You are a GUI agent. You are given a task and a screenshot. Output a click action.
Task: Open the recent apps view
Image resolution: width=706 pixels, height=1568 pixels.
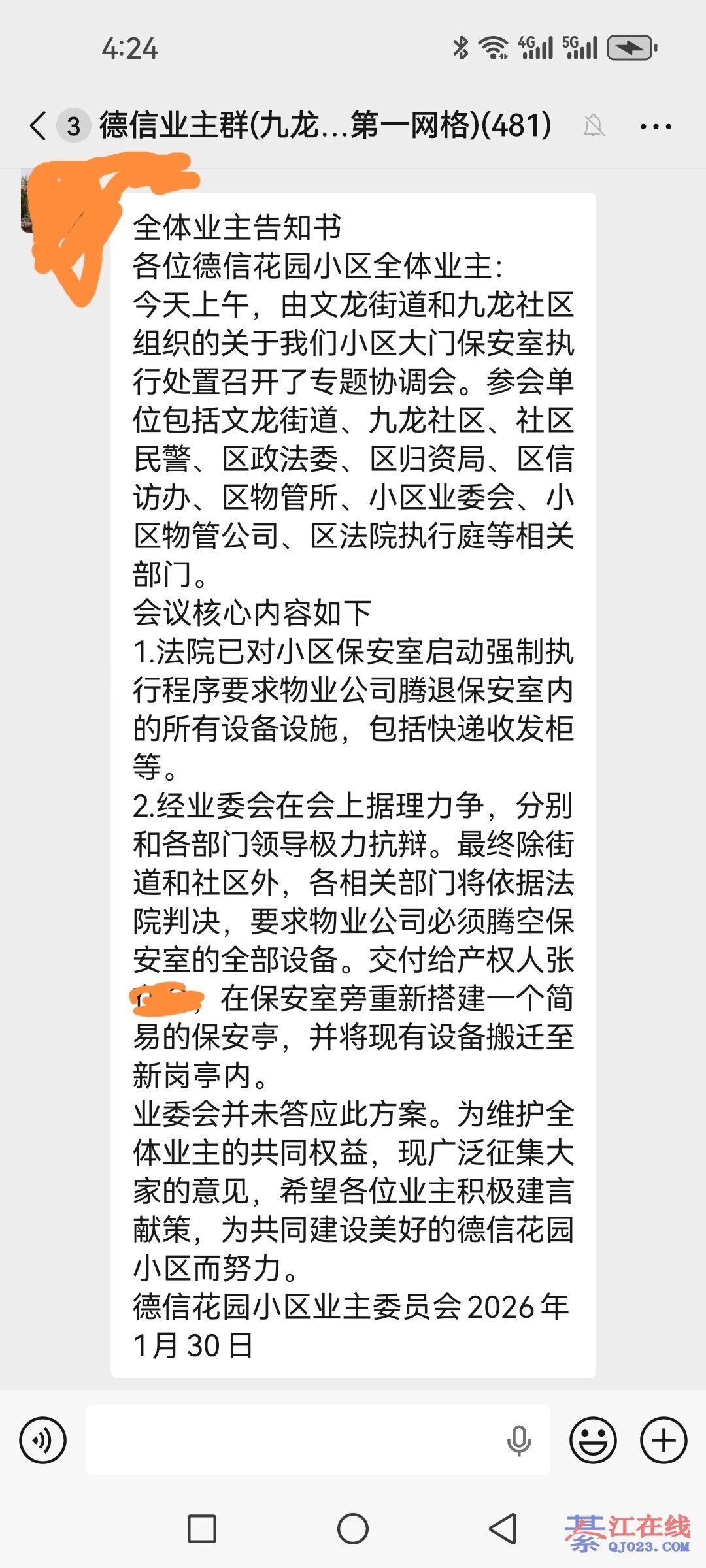coord(202,1529)
